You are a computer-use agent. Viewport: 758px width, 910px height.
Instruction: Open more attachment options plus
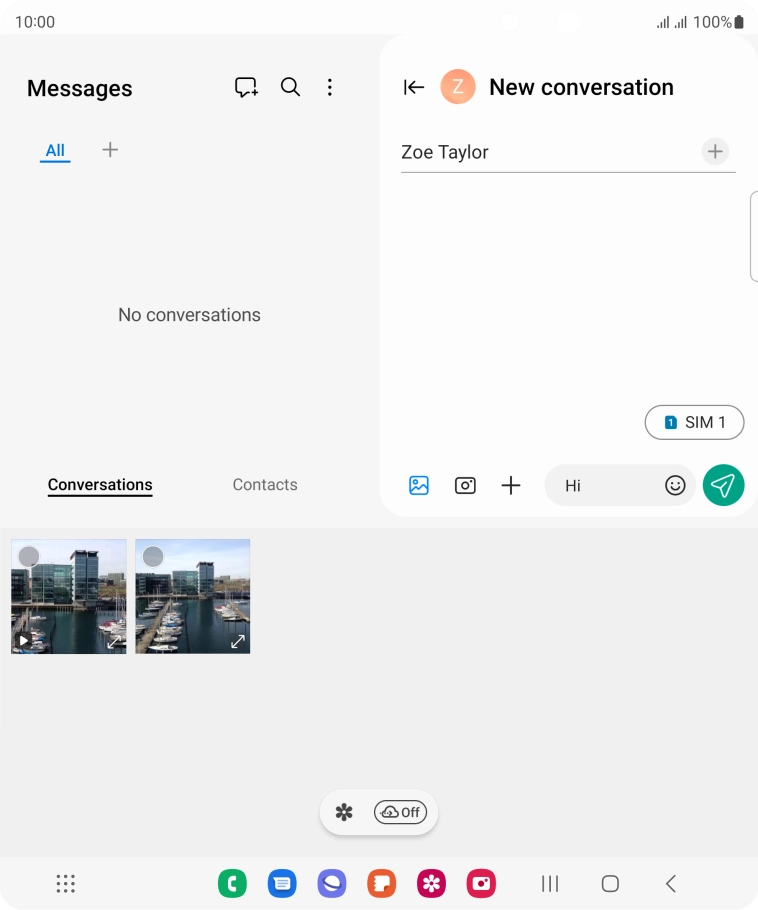click(x=511, y=485)
